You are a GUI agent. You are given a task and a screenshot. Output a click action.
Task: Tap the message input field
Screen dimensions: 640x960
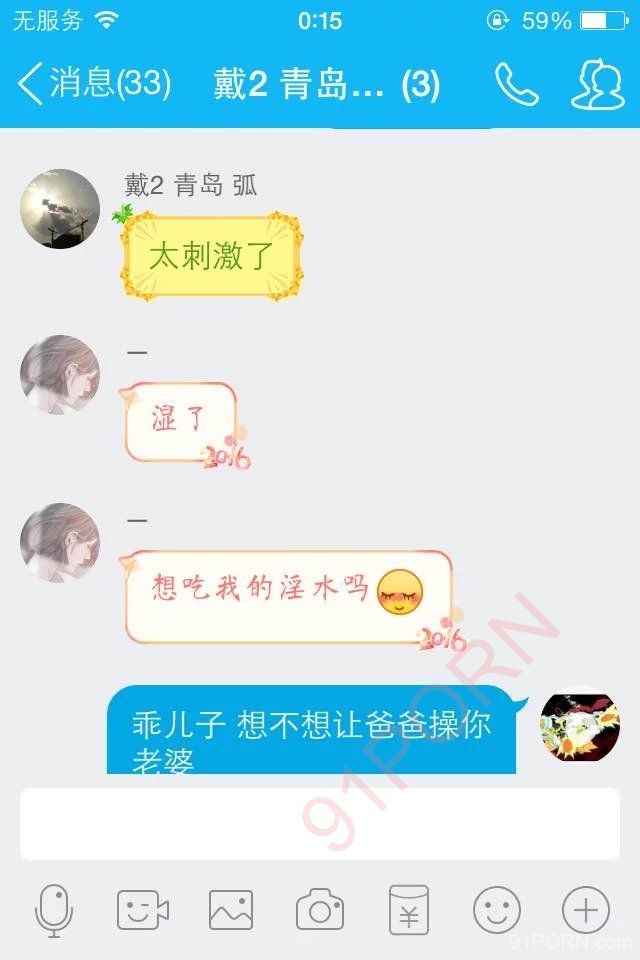tap(320, 824)
